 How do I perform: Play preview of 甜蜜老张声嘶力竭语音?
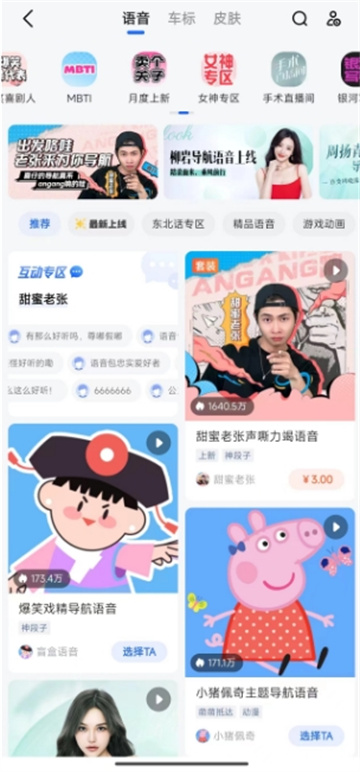(336, 270)
